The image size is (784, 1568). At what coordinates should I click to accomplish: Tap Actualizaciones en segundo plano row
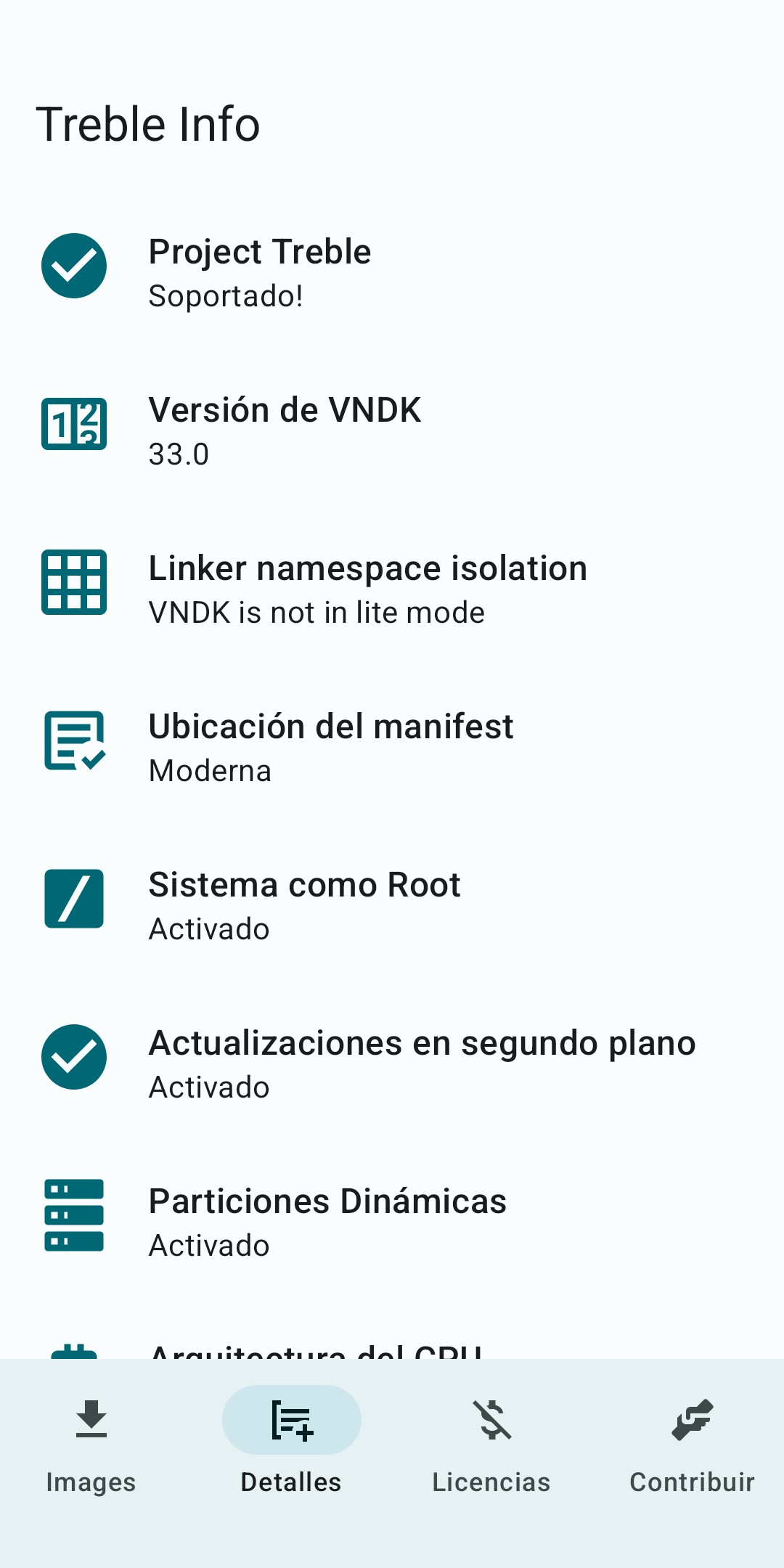point(392,1063)
